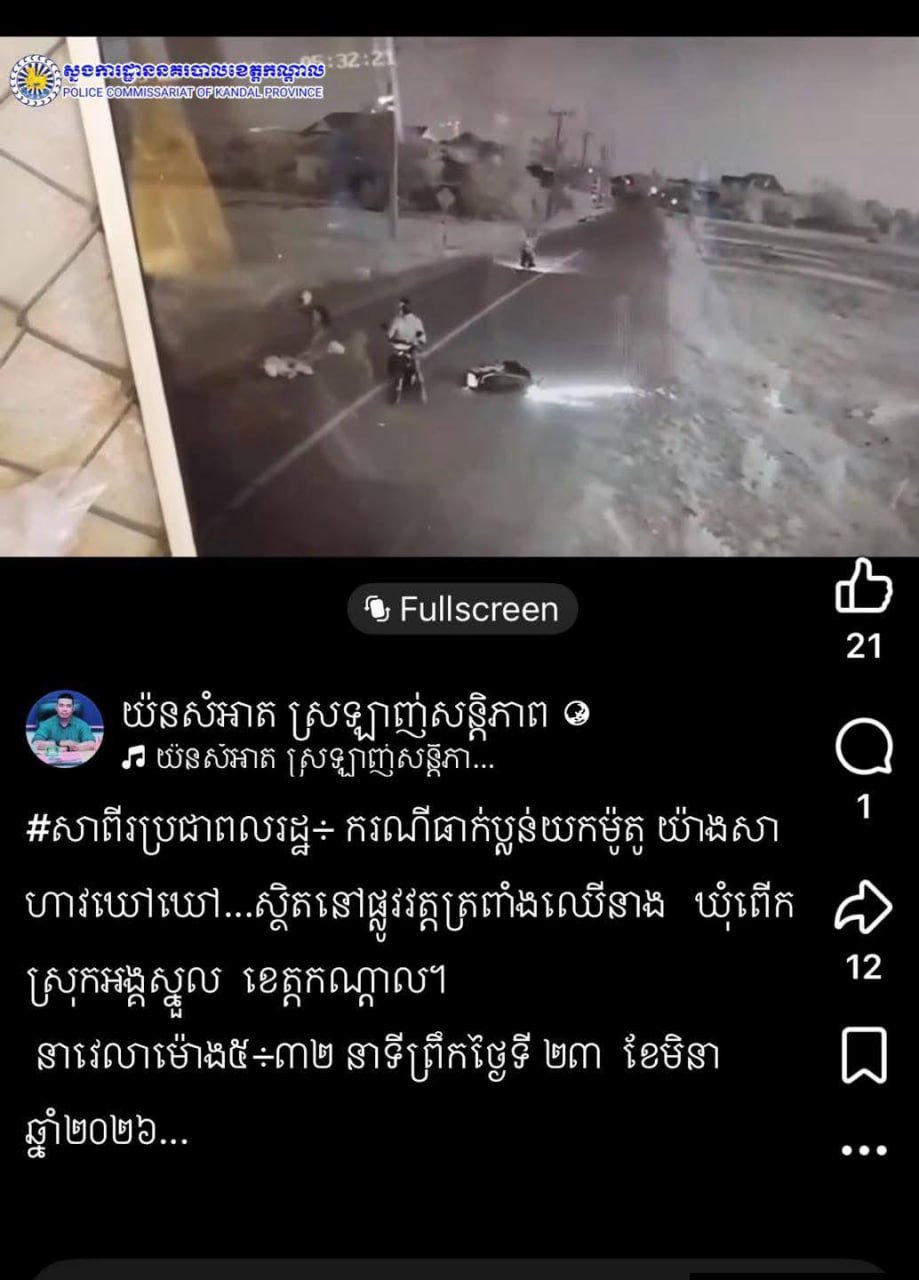Expand the truncated post caption
Screen dimensions: 919x1280
174,1136
